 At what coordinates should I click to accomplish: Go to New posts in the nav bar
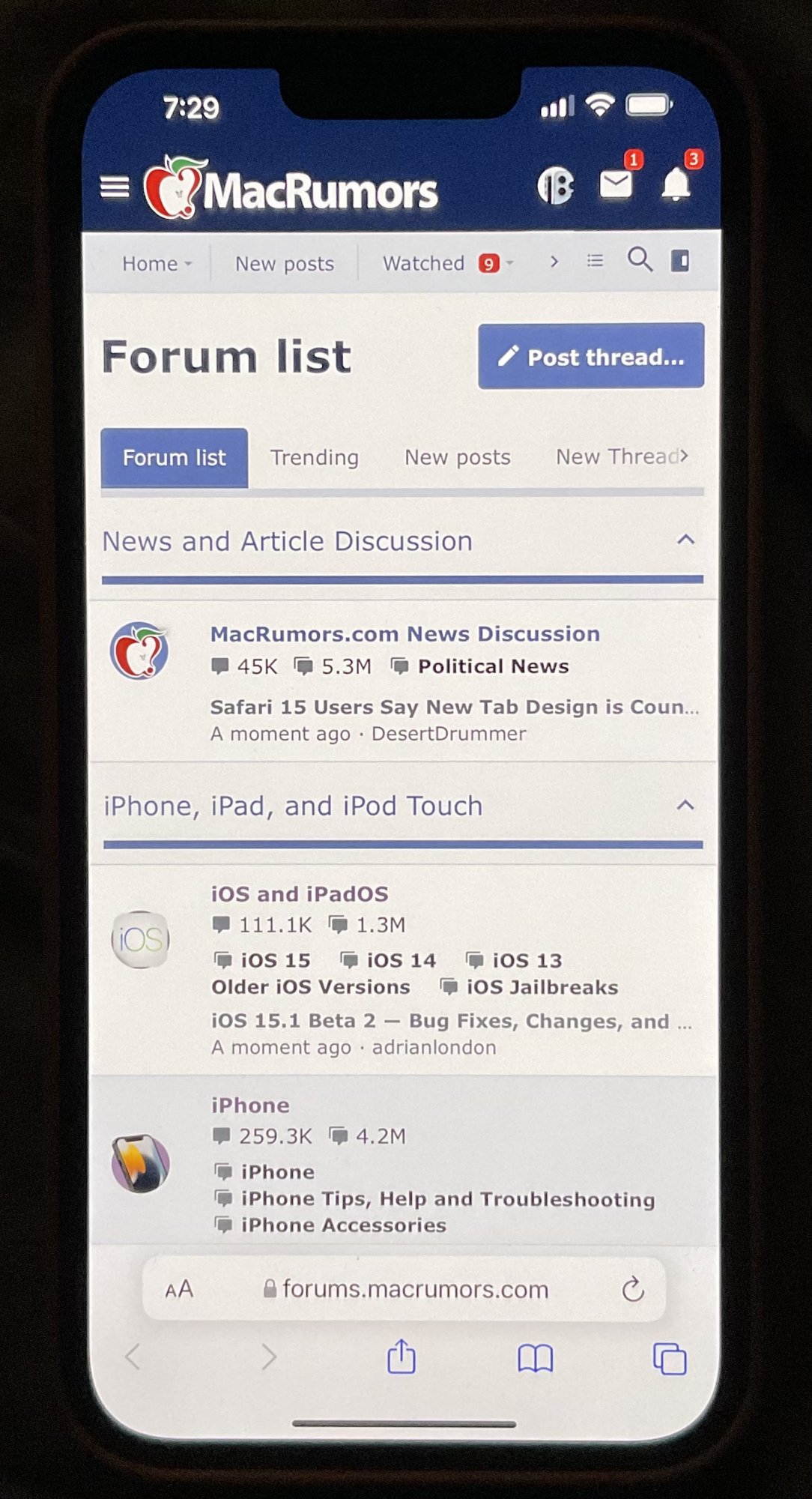[285, 264]
